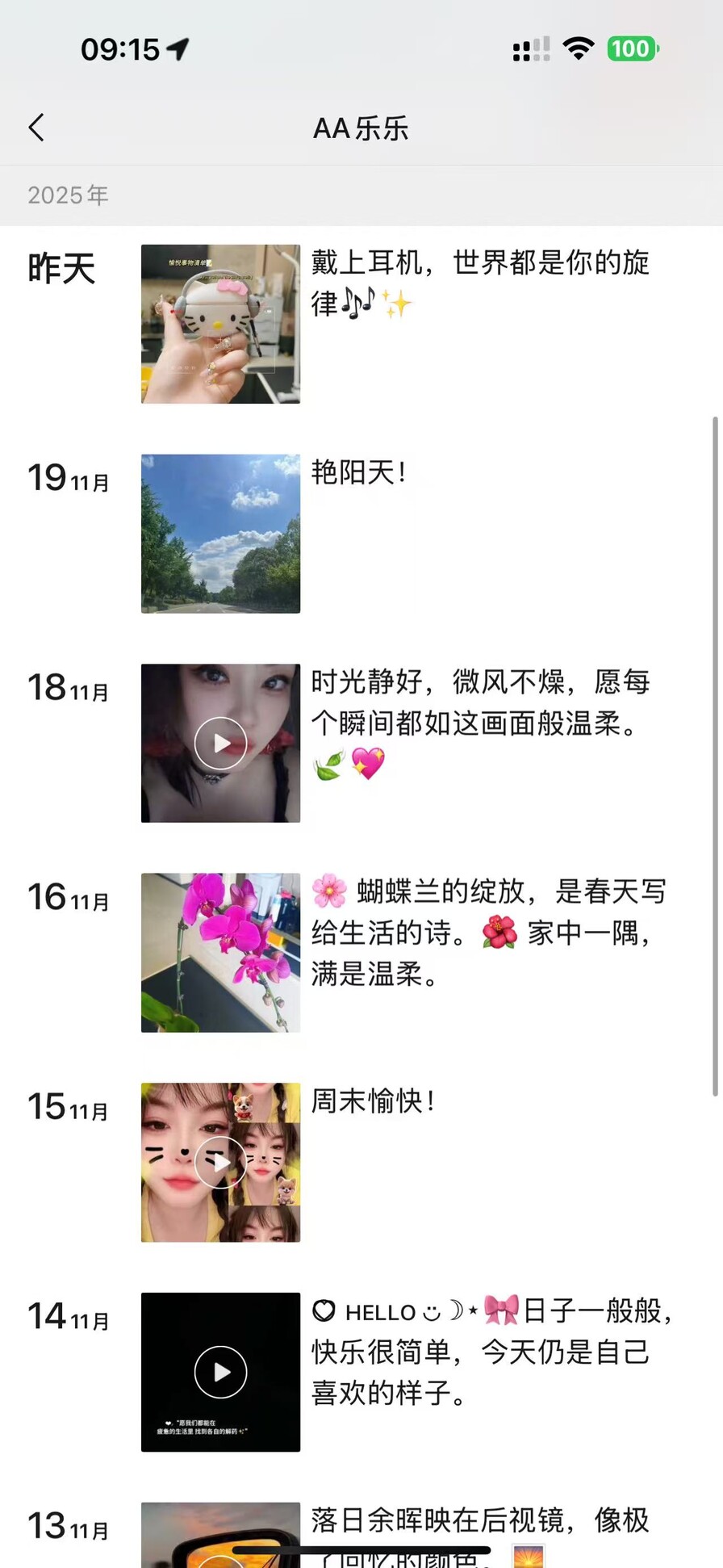Play the 18 November 时光静好 video

[x=220, y=743]
